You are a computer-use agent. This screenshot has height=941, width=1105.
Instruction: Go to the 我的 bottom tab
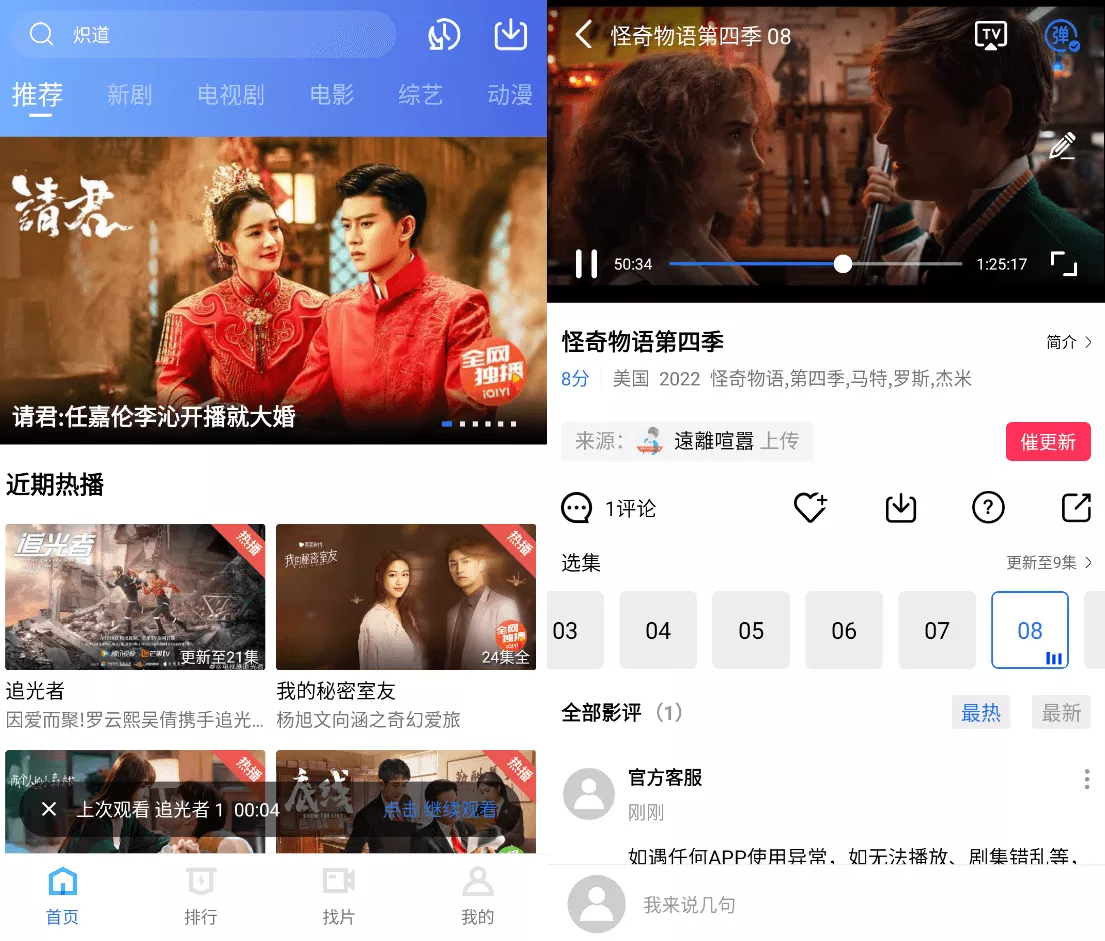pyautogui.click(x=477, y=896)
